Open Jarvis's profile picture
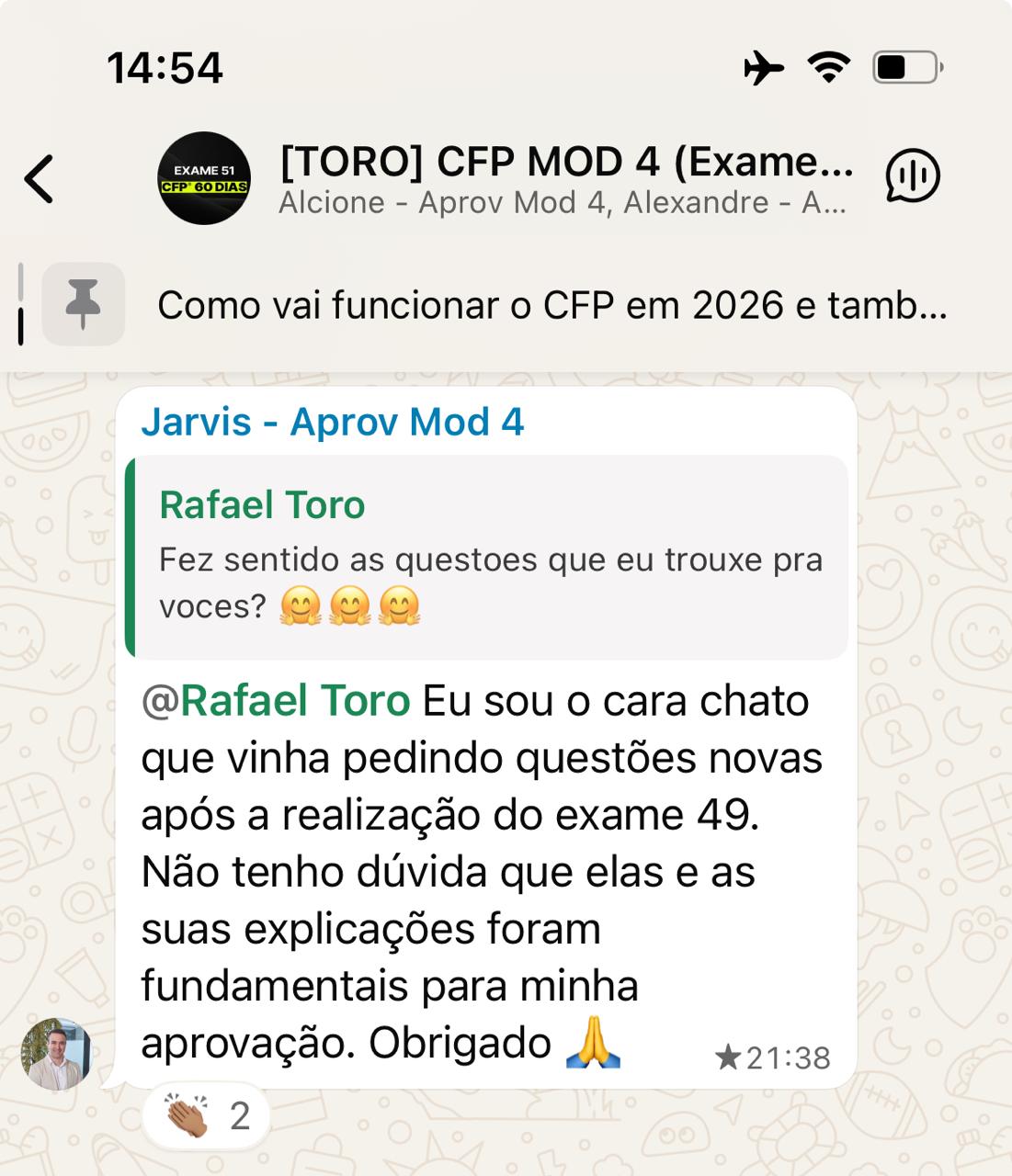The width and height of the screenshot is (1012, 1176). click(x=57, y=1054)
